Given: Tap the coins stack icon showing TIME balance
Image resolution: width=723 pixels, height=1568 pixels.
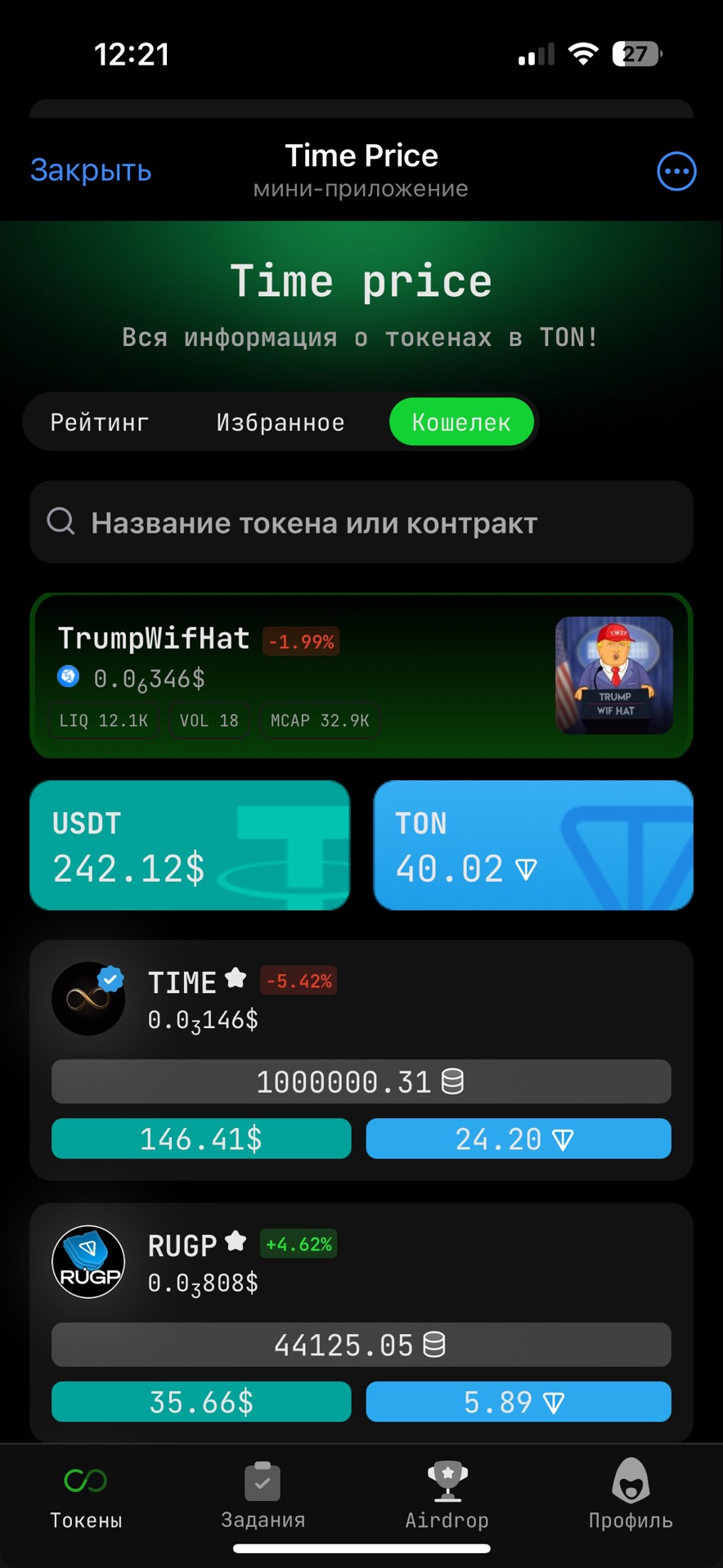Looking at the screenshot, I should tap(451, 1081).
